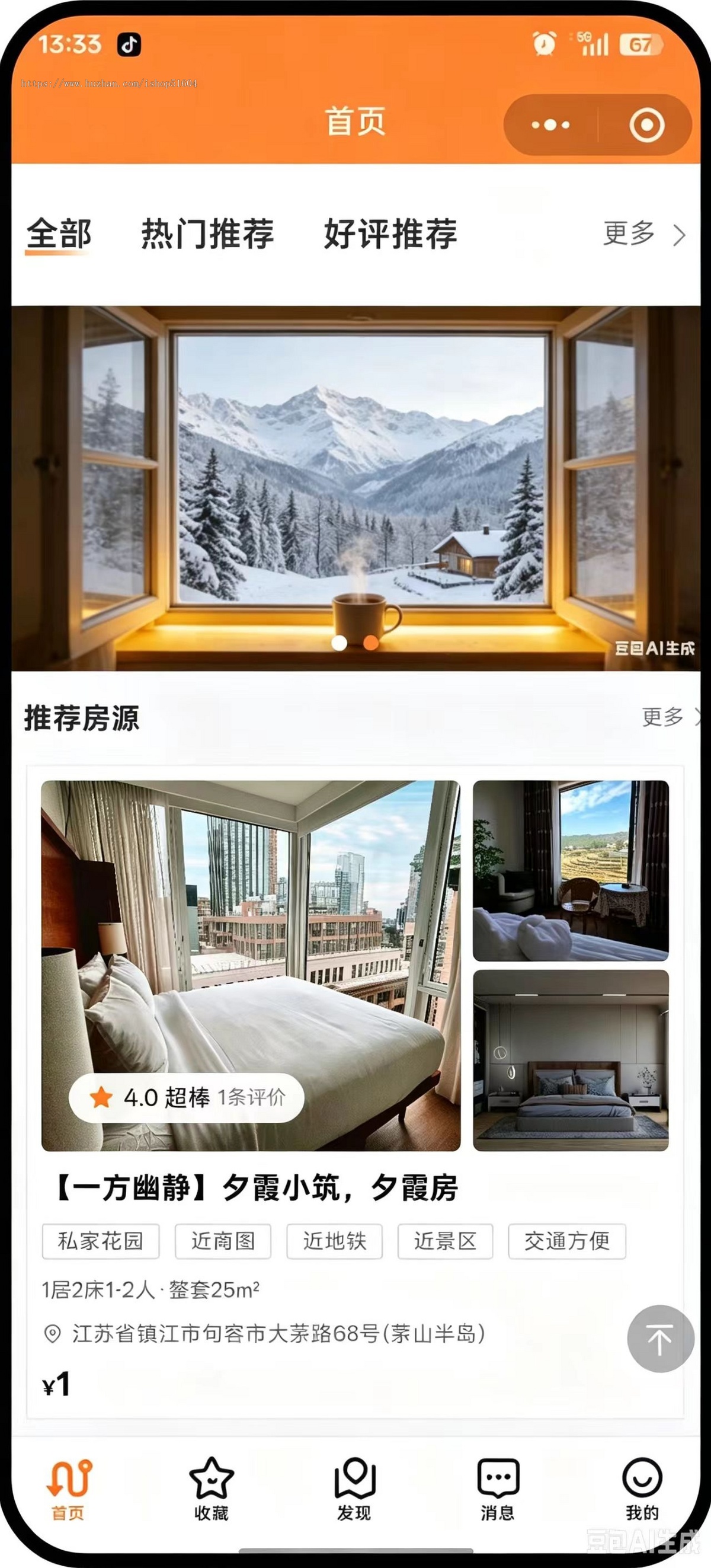
Task: Open the 夕霞小筑 listing main photo
Action: [251, 965]
